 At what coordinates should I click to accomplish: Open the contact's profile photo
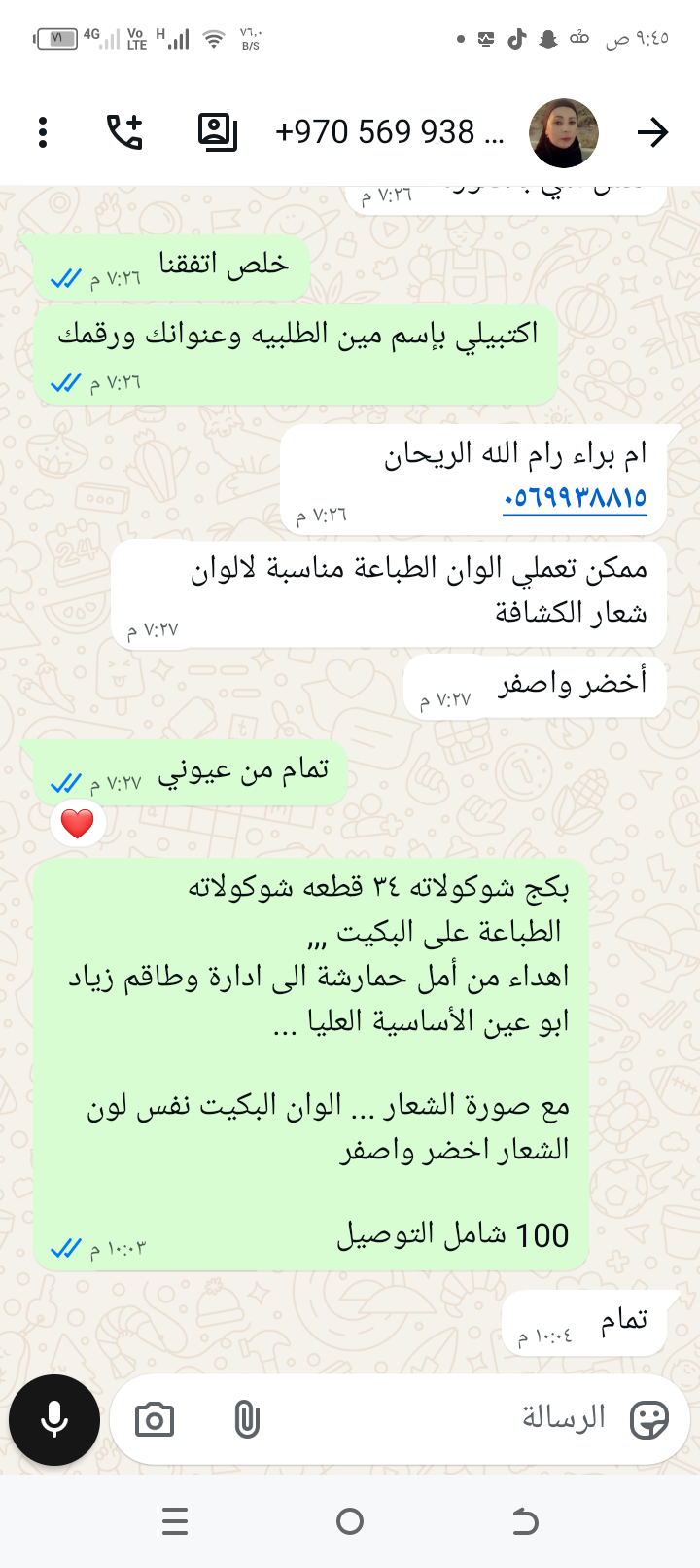tap(563, 132)
